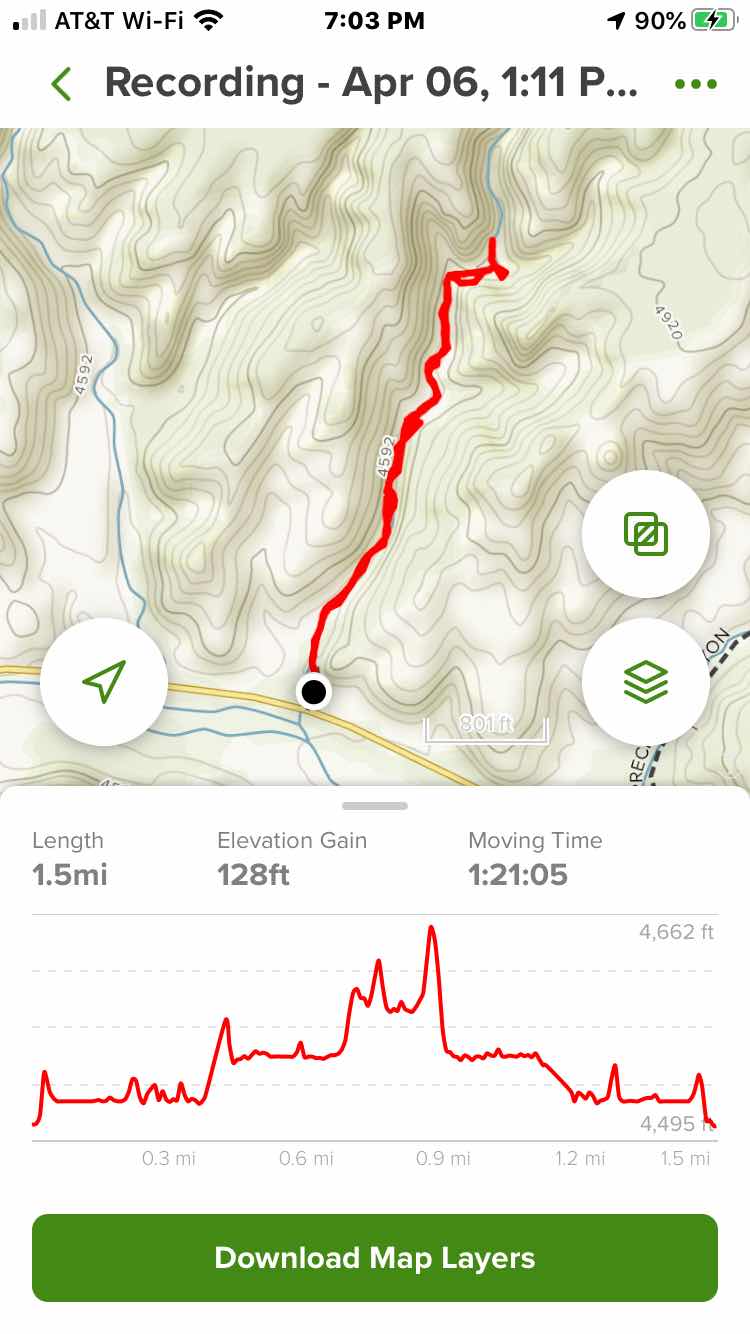Viewport: 750px width, 1334px height.
Task: Go back using the green arrow
Action: [62, 84]
